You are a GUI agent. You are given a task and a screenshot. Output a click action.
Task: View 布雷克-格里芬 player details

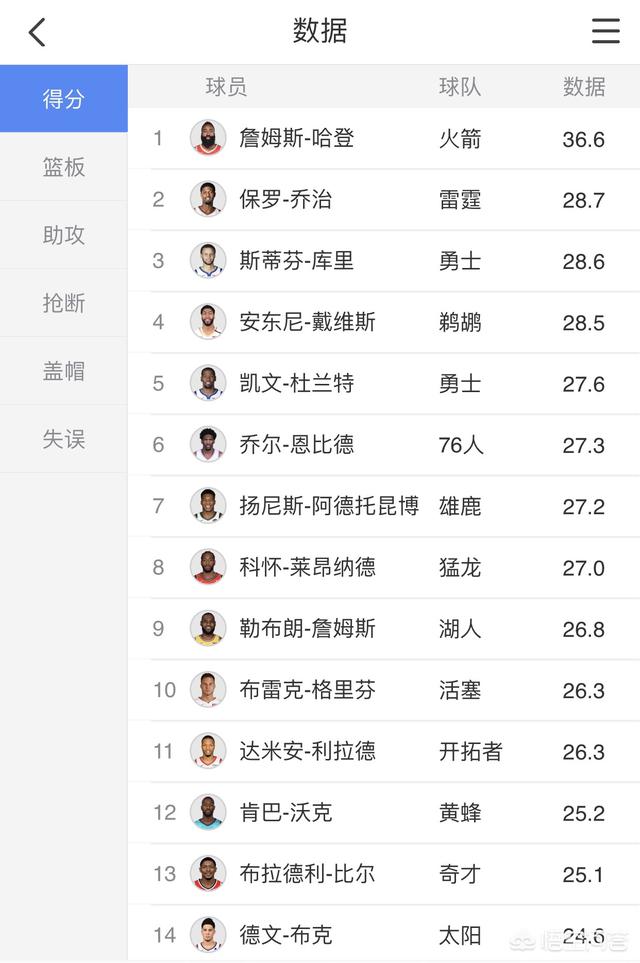(308, 690)
